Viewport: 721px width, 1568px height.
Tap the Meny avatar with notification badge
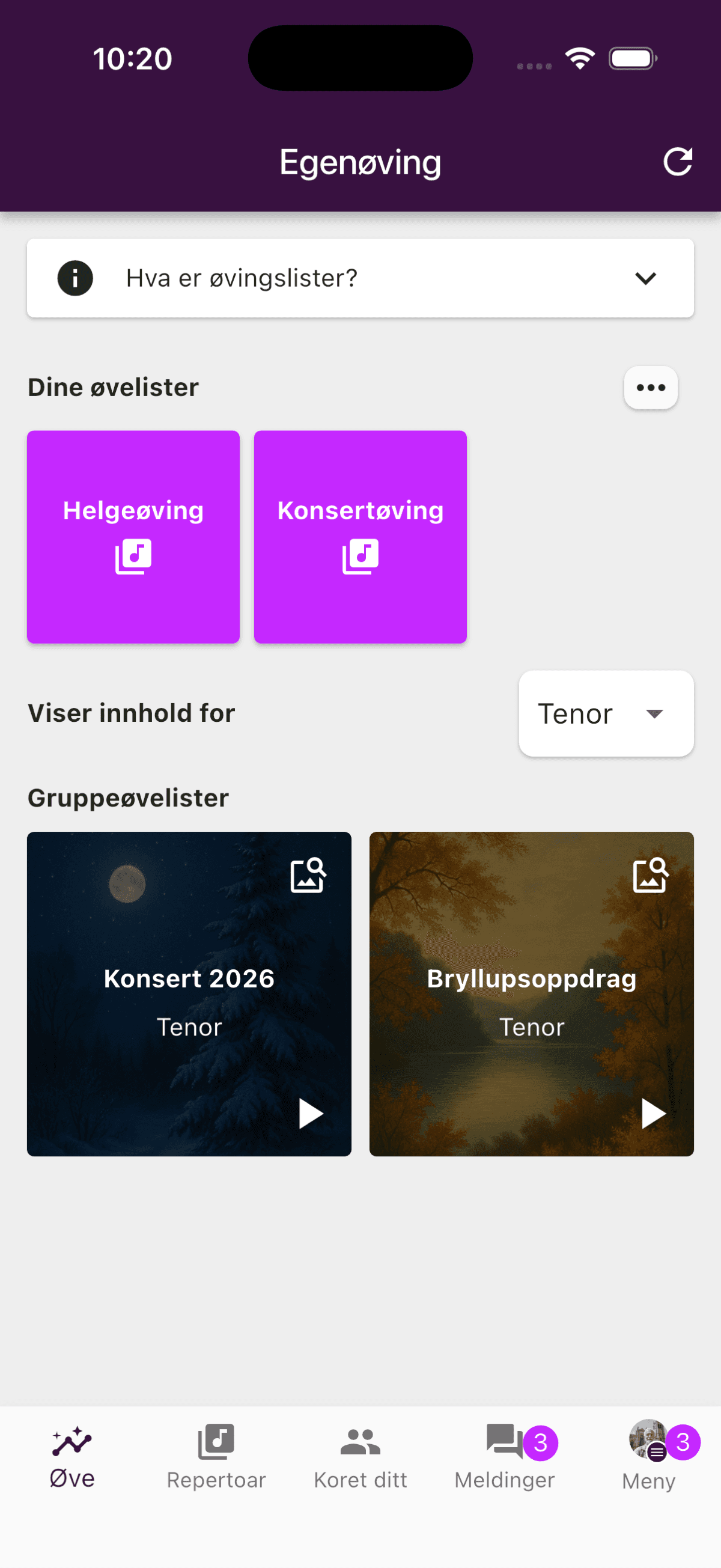(x=648, y=1441)
